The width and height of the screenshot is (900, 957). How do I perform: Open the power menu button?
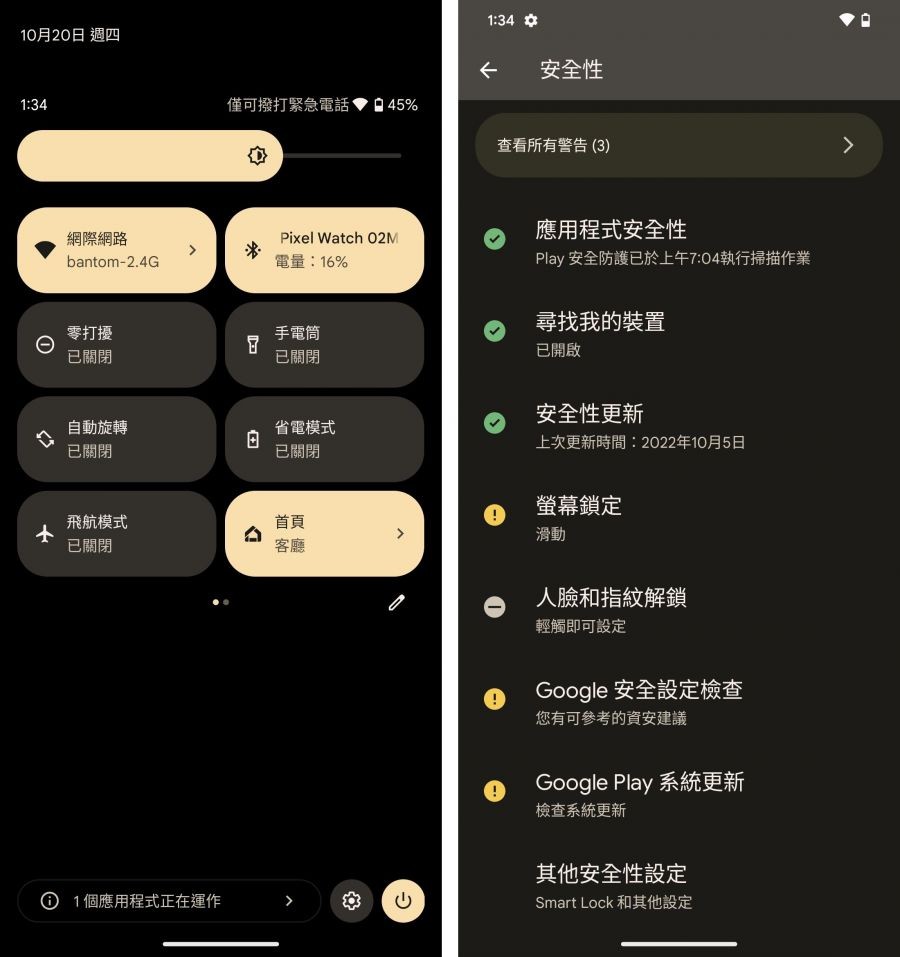(x=403, y=901)
